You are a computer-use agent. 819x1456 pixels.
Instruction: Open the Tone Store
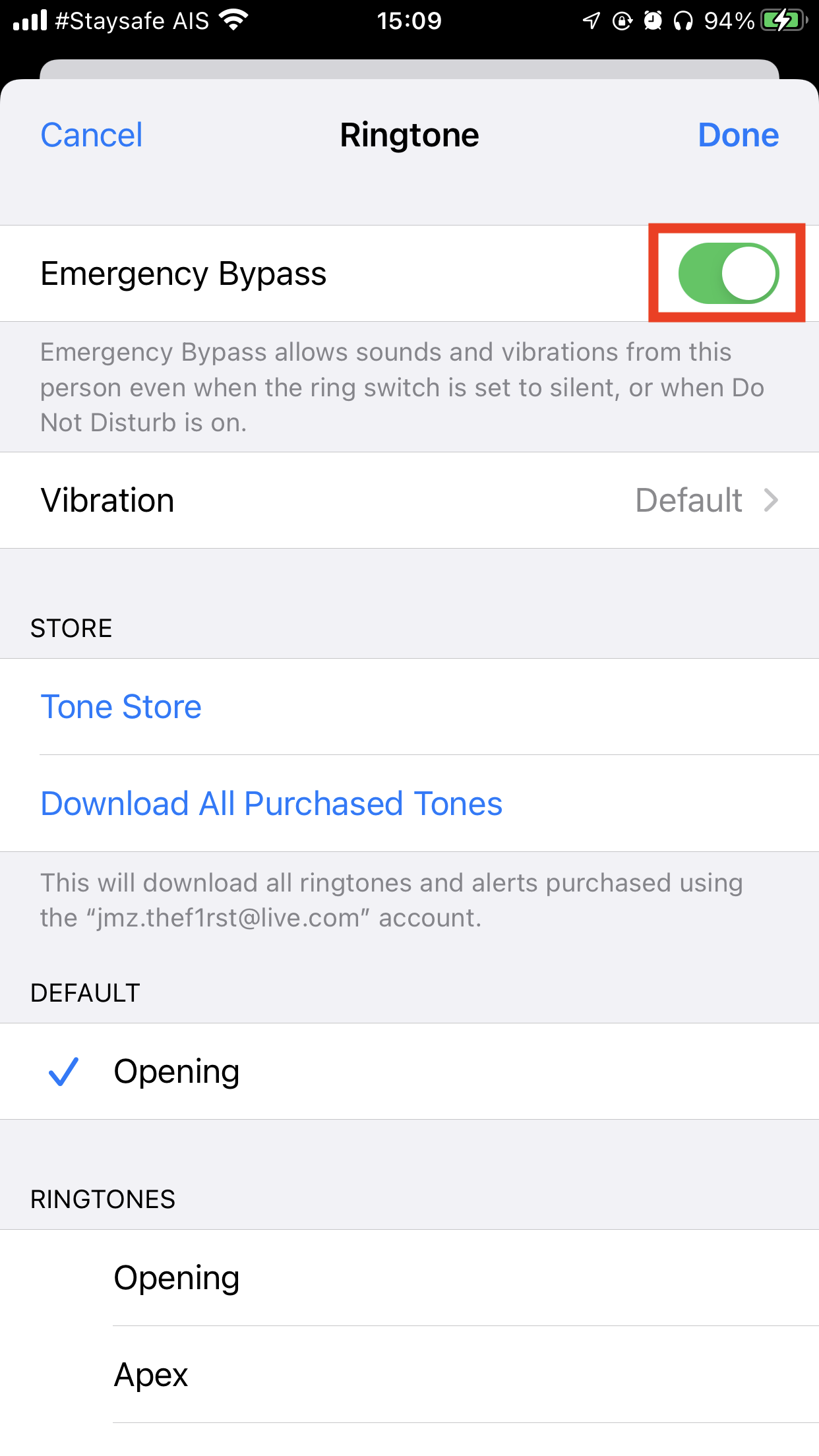tap(121, 707)
